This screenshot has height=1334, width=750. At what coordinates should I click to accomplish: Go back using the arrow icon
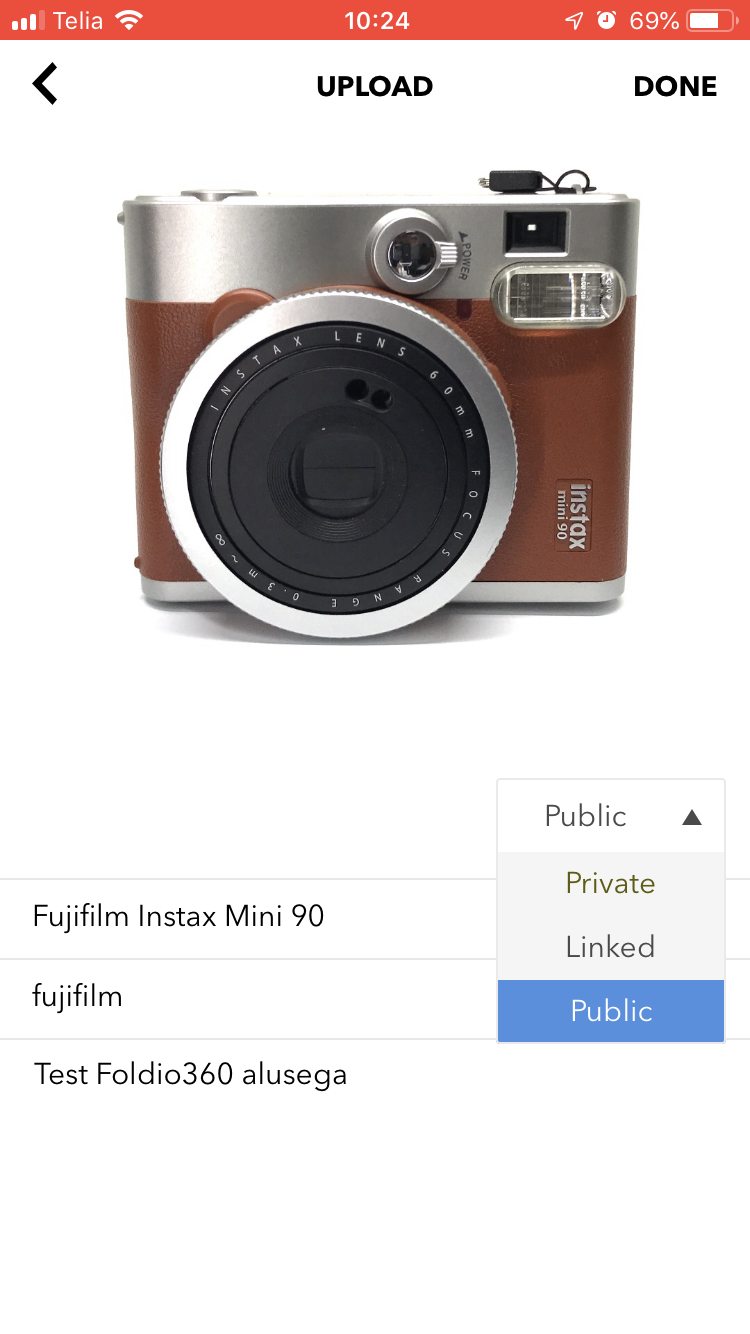point(45,85)
